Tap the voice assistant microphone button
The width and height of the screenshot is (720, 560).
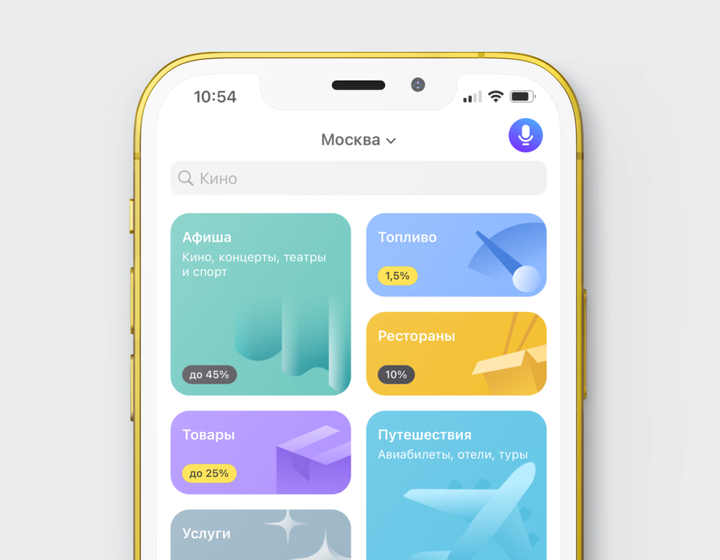point(525,135)
